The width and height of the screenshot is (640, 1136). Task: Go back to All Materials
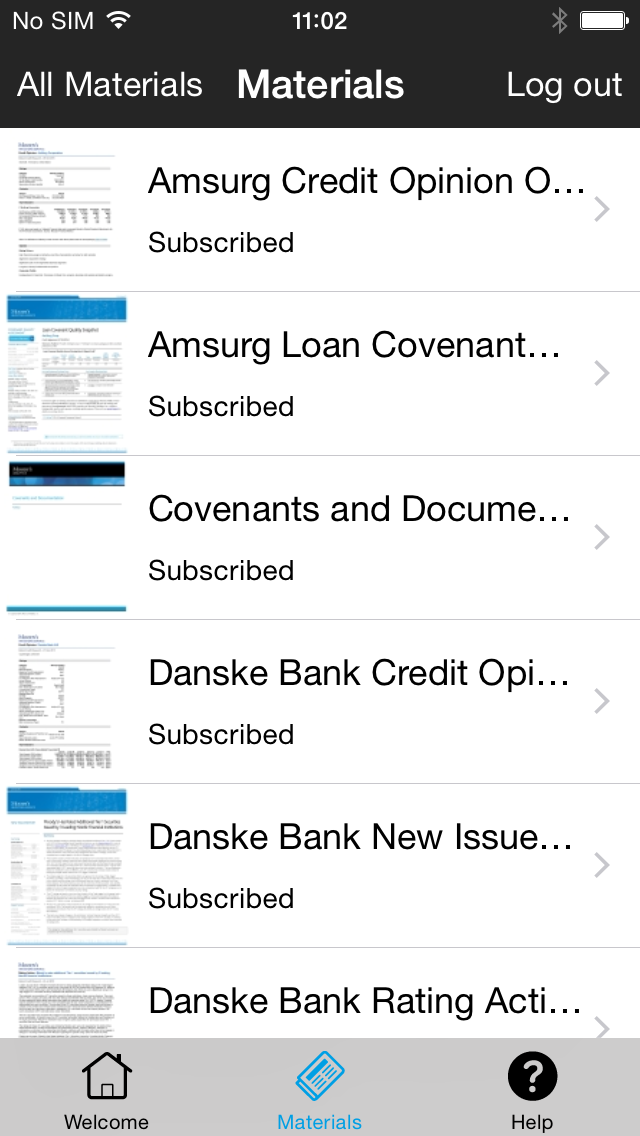pos(110,85)
